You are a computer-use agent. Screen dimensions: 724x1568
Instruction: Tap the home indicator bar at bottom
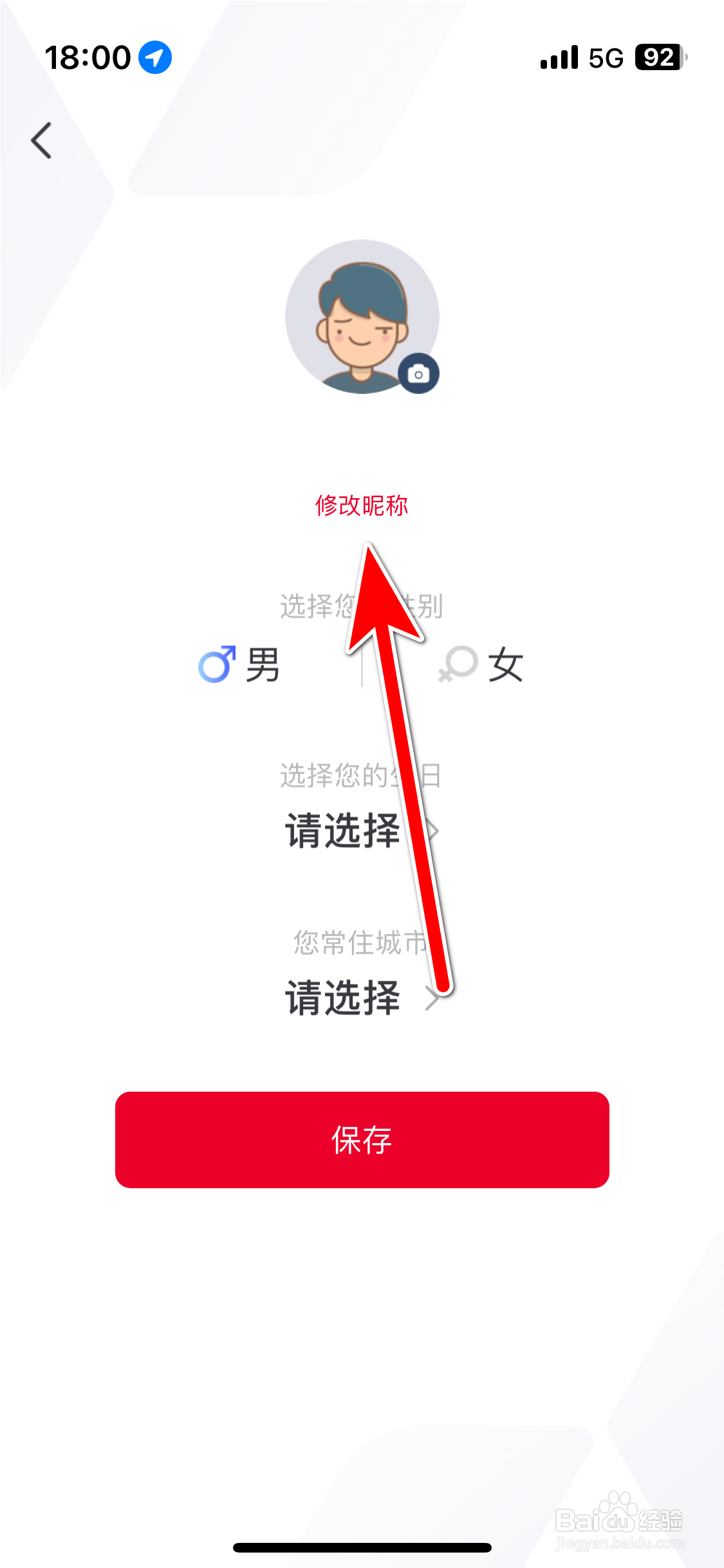click(x=362, y=1547)
